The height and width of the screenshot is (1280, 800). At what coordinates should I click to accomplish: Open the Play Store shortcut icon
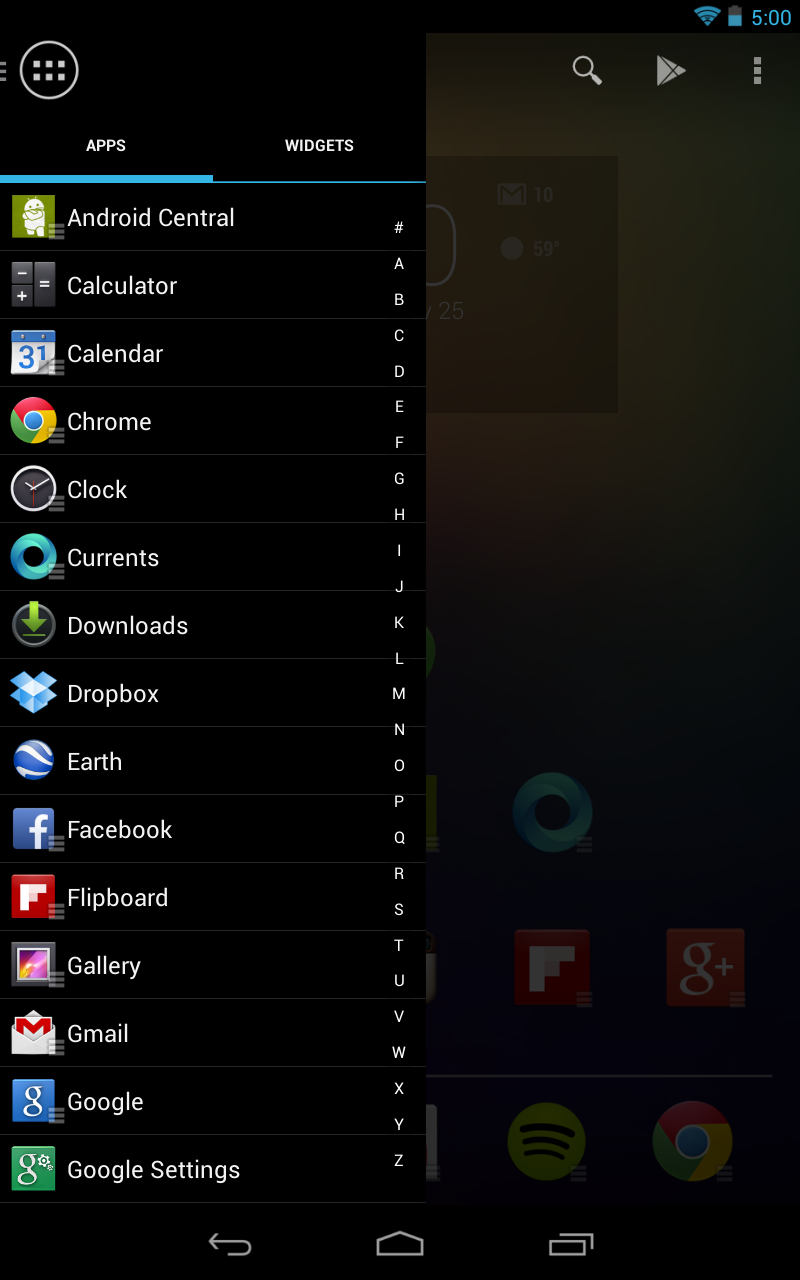pyautogui.click(x=671, y=70)
